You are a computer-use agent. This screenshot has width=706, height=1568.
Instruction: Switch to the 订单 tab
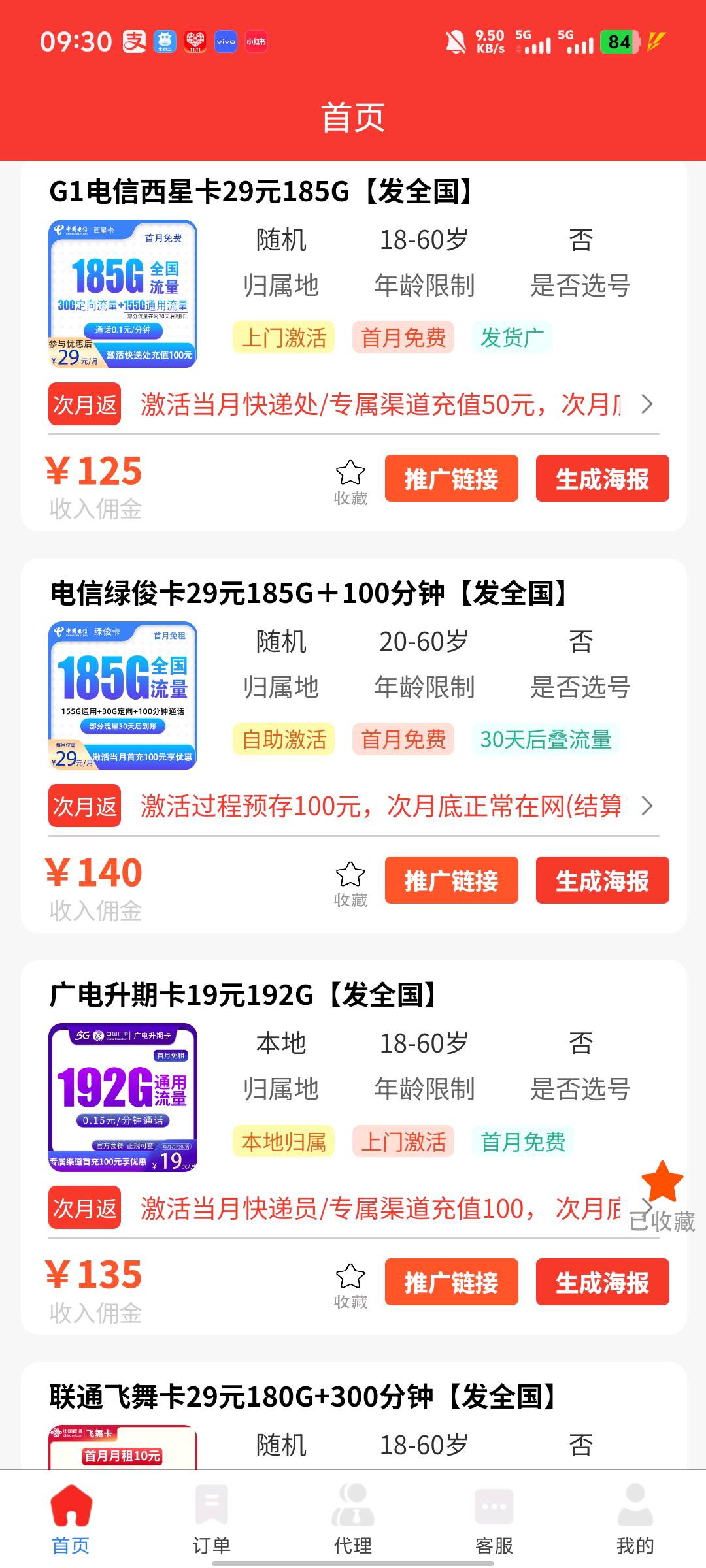point(211,1518)
